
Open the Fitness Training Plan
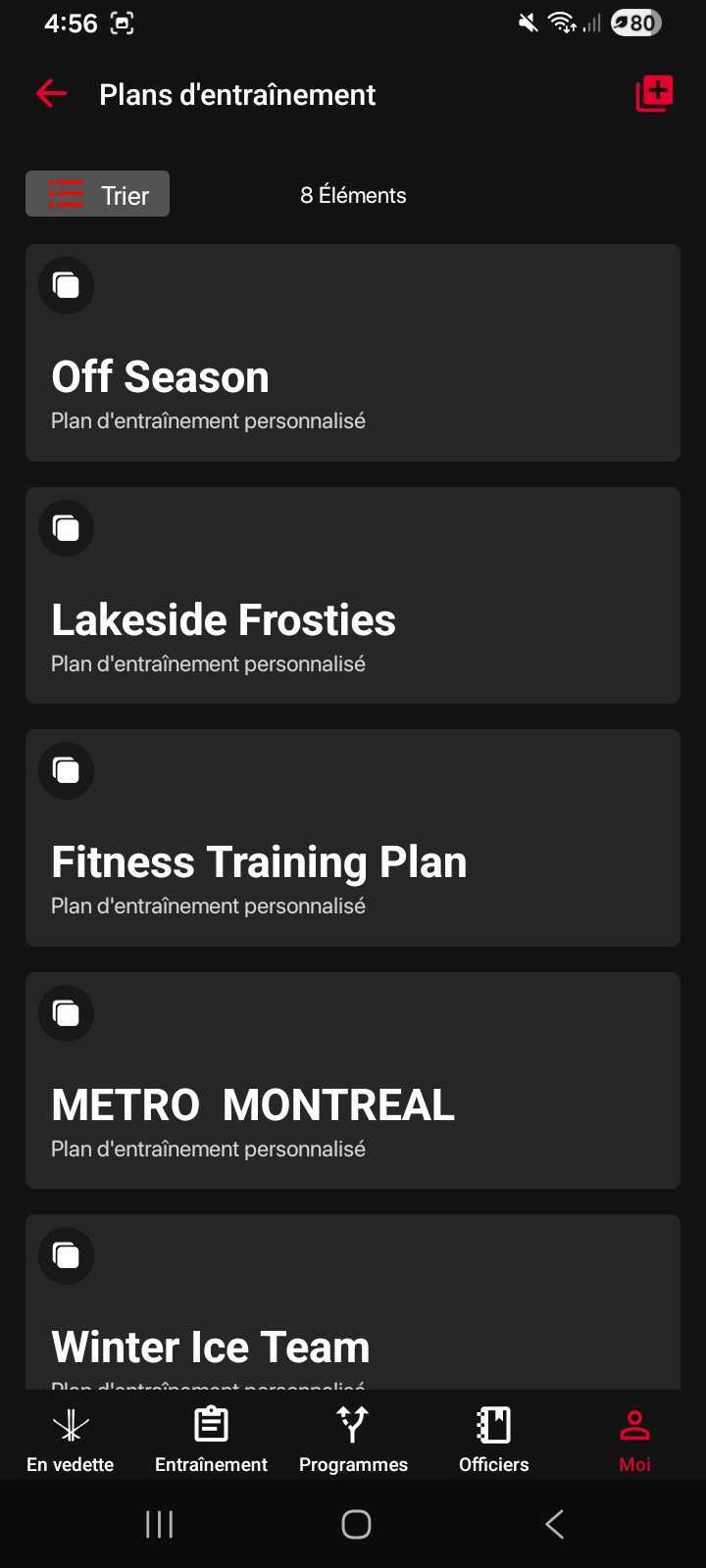[353, 838]
